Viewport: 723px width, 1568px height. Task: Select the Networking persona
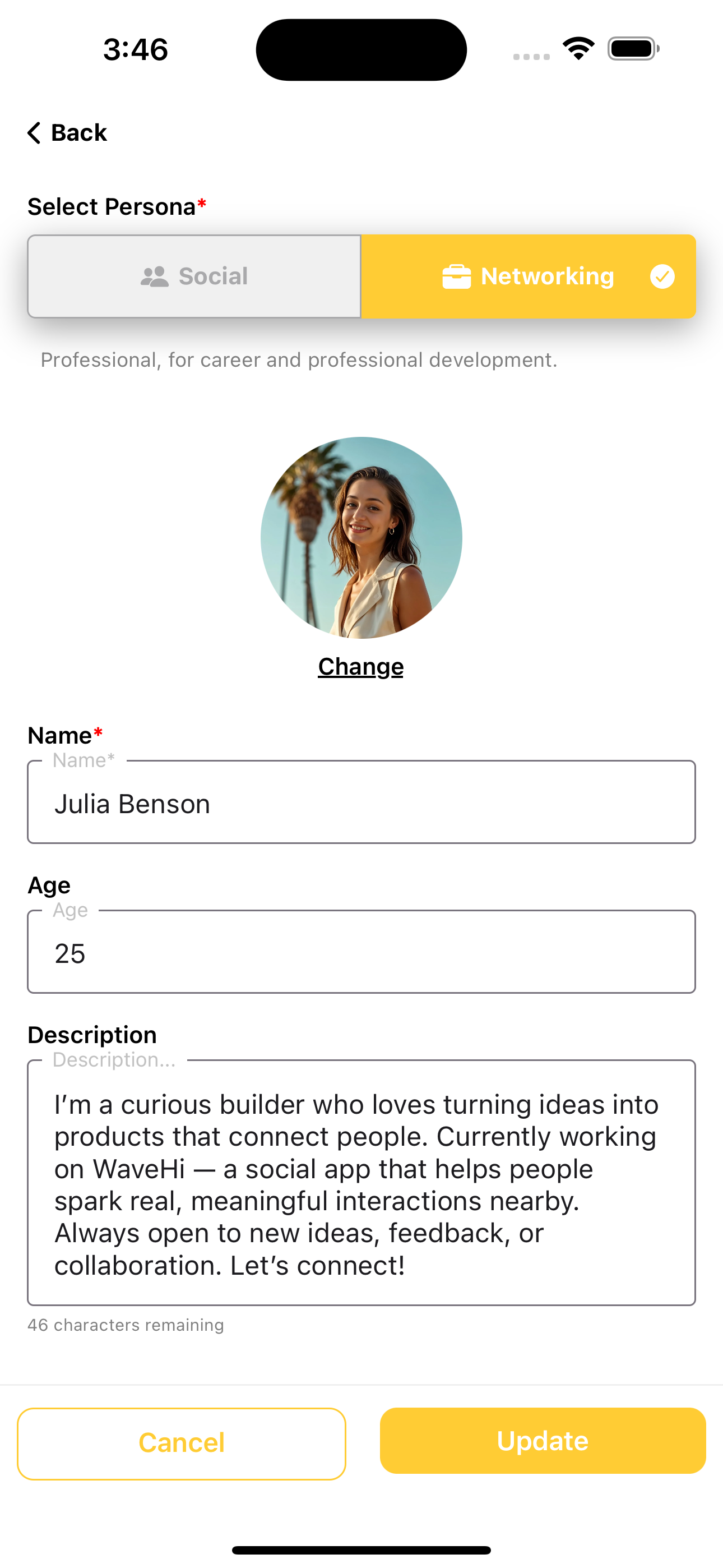coord(529,276)
